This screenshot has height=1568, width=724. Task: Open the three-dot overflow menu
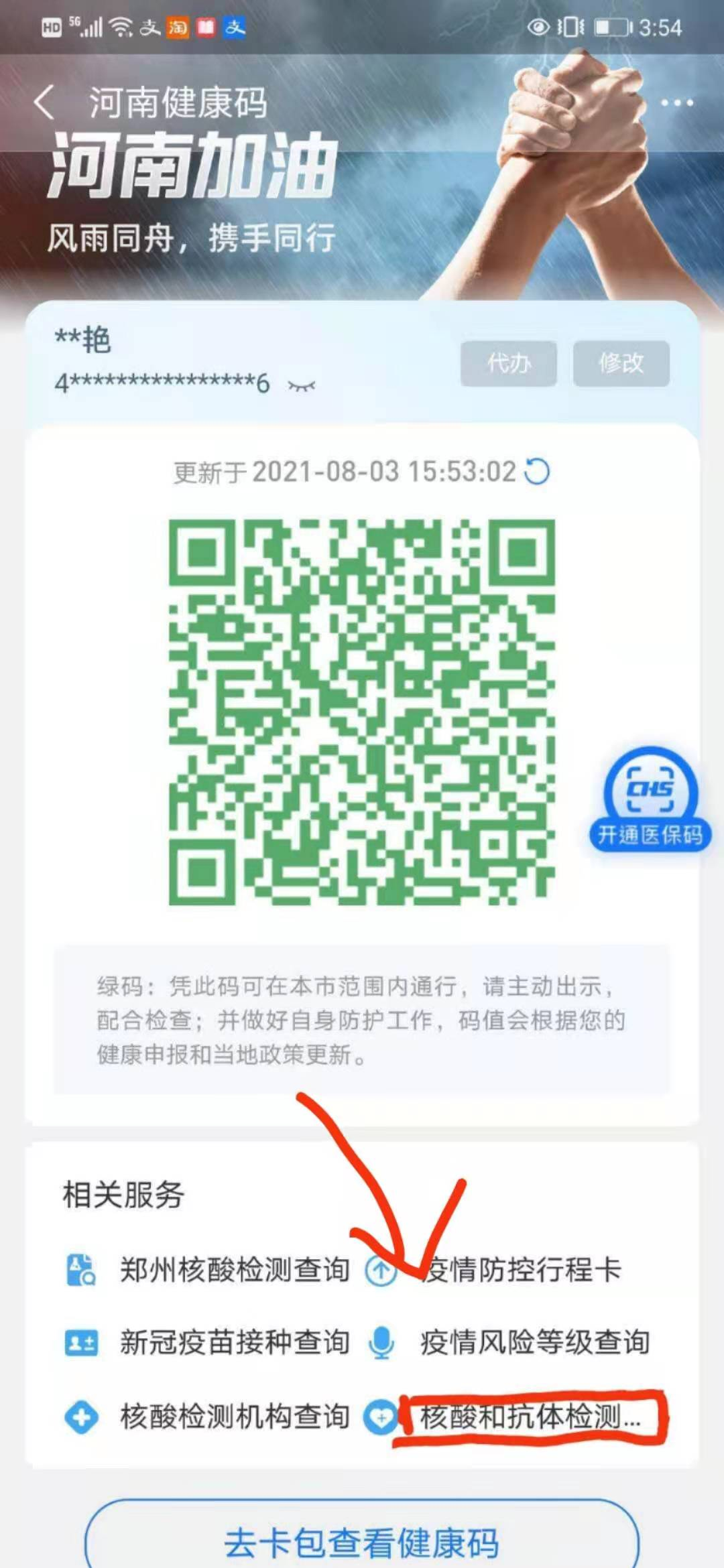pos(676,103)
